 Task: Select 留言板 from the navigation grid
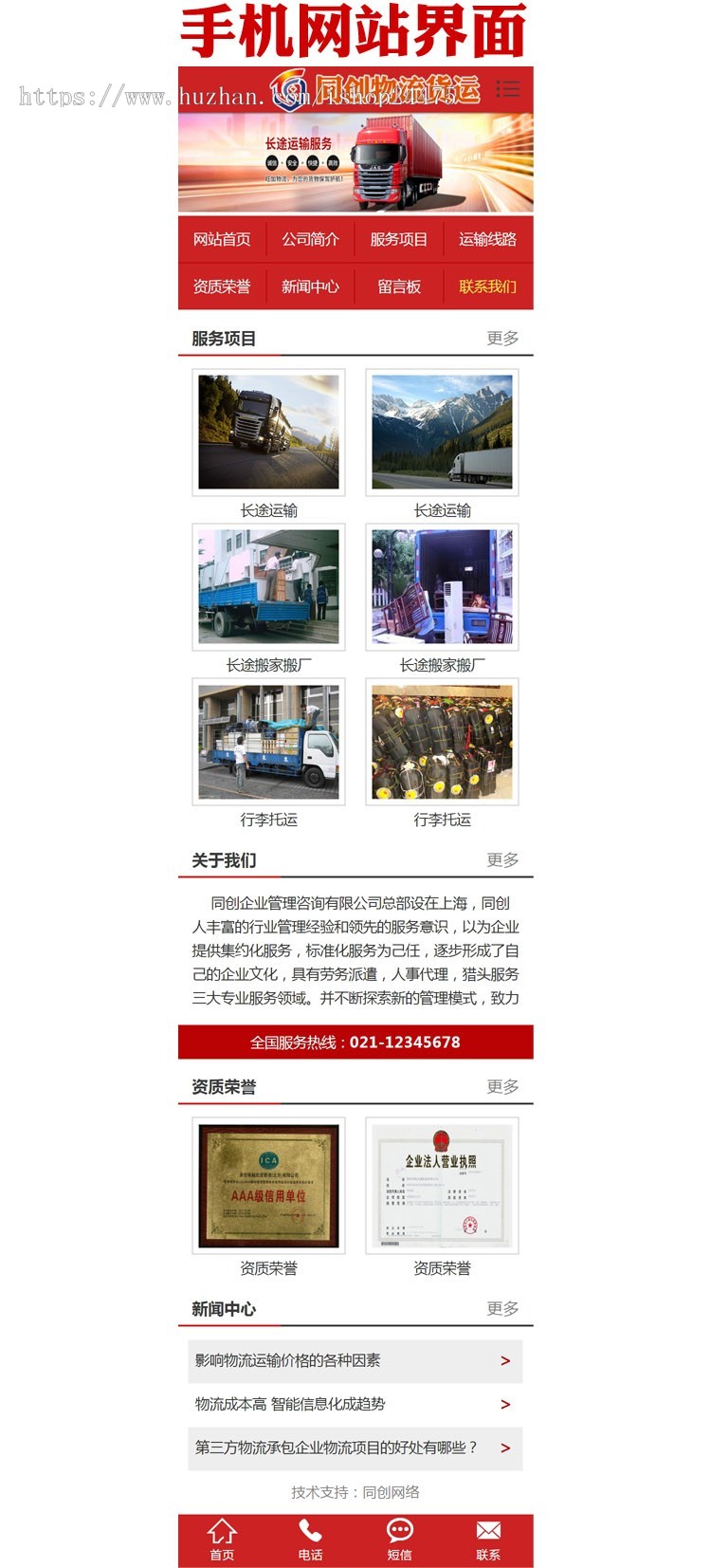click(x=398, y=286)
